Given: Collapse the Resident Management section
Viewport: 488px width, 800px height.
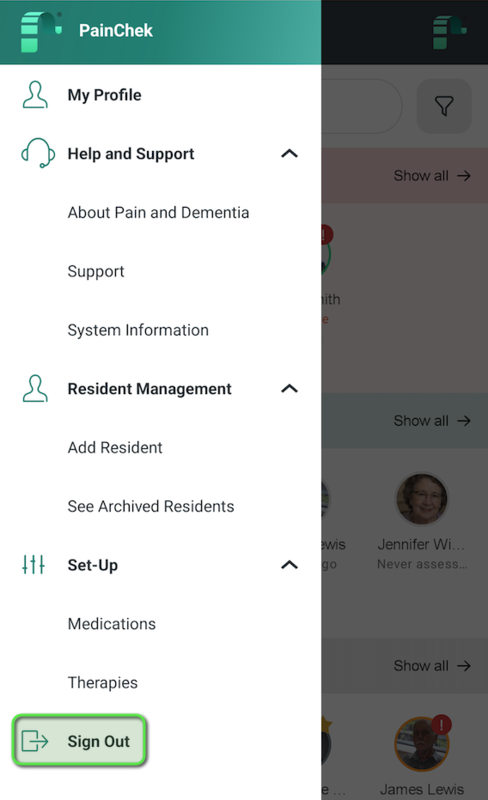Looking at the screenshot, I should [289, 388].
